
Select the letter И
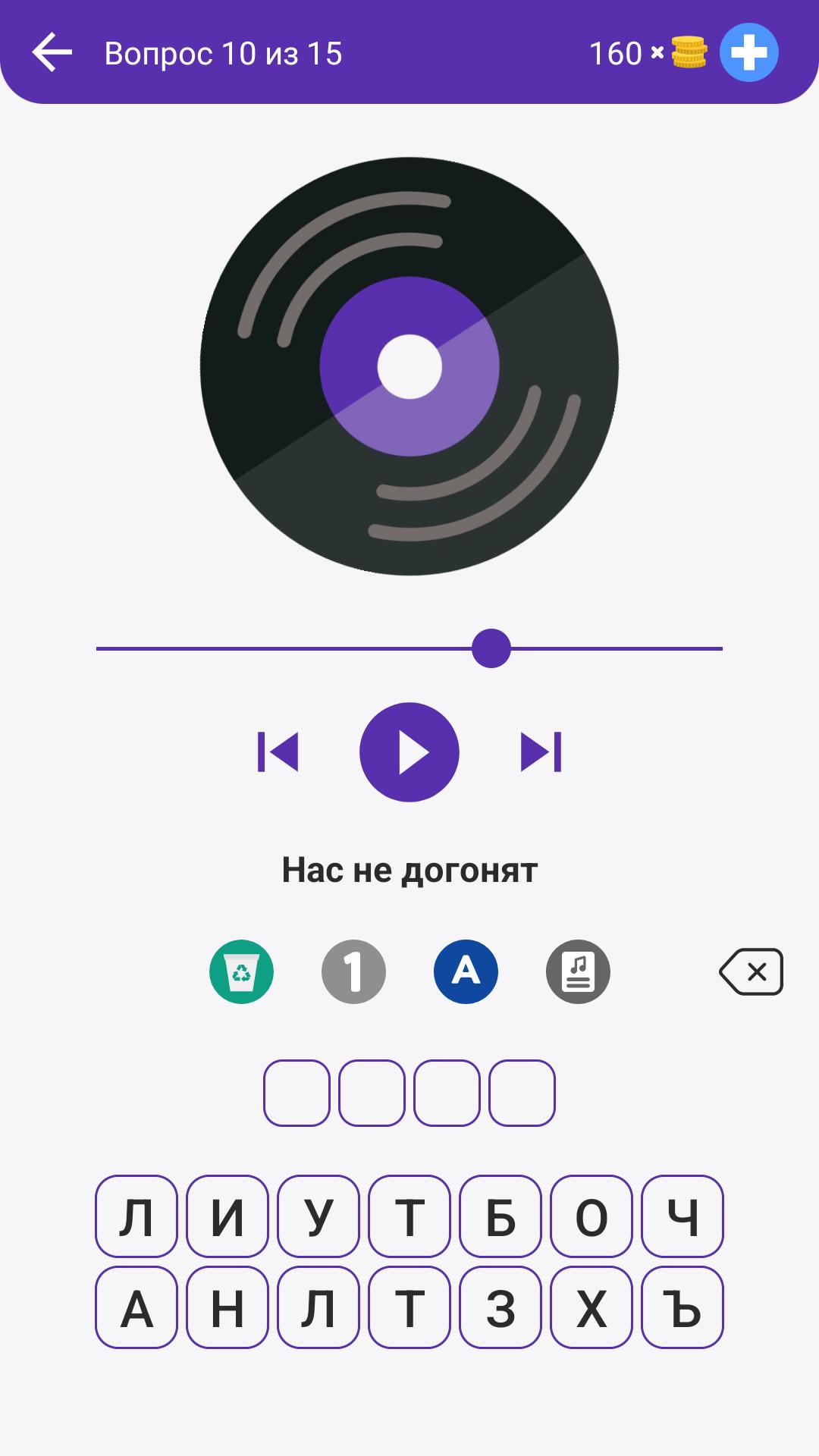227,1216
